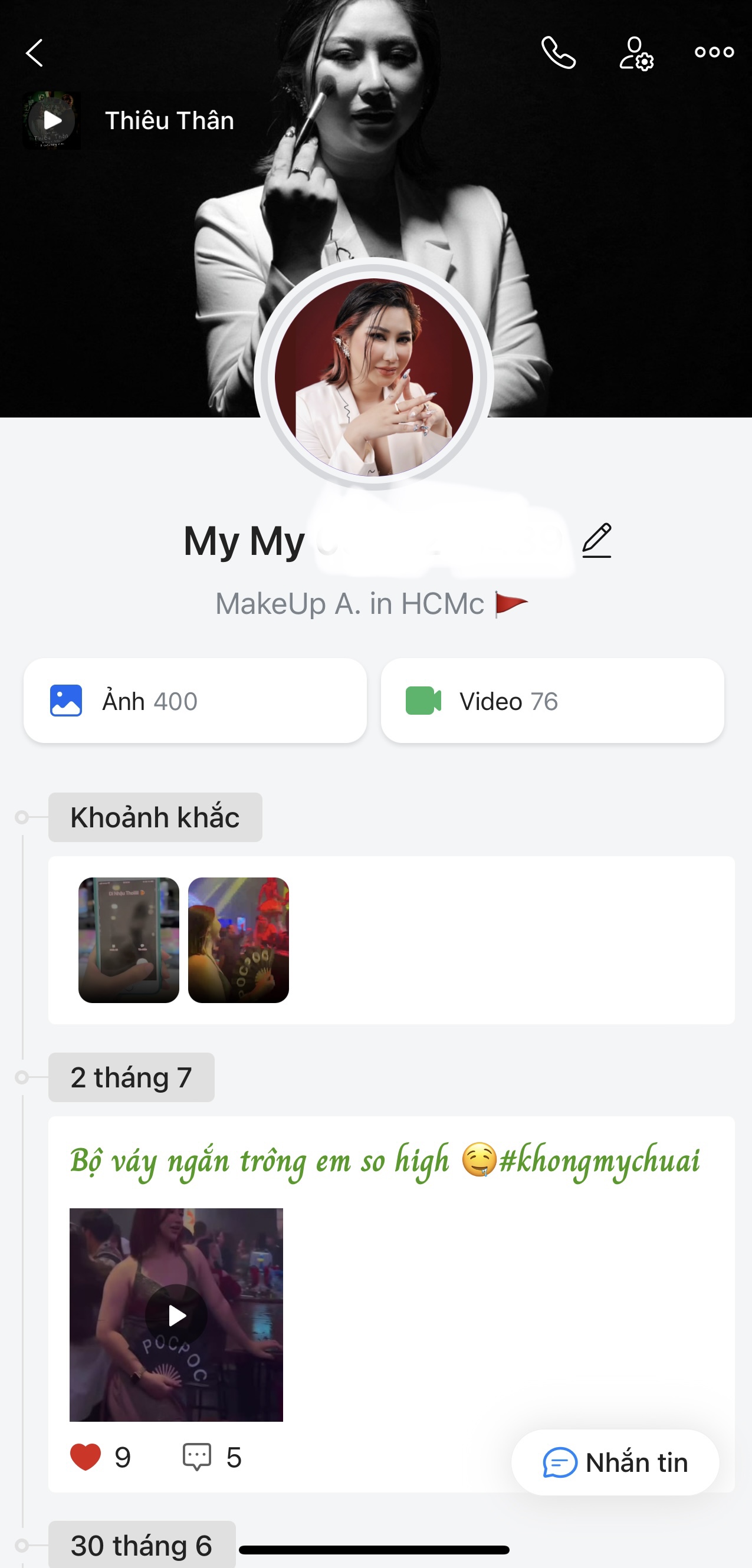
Task: Open the friend settings icon
Action: pos(636,53)
